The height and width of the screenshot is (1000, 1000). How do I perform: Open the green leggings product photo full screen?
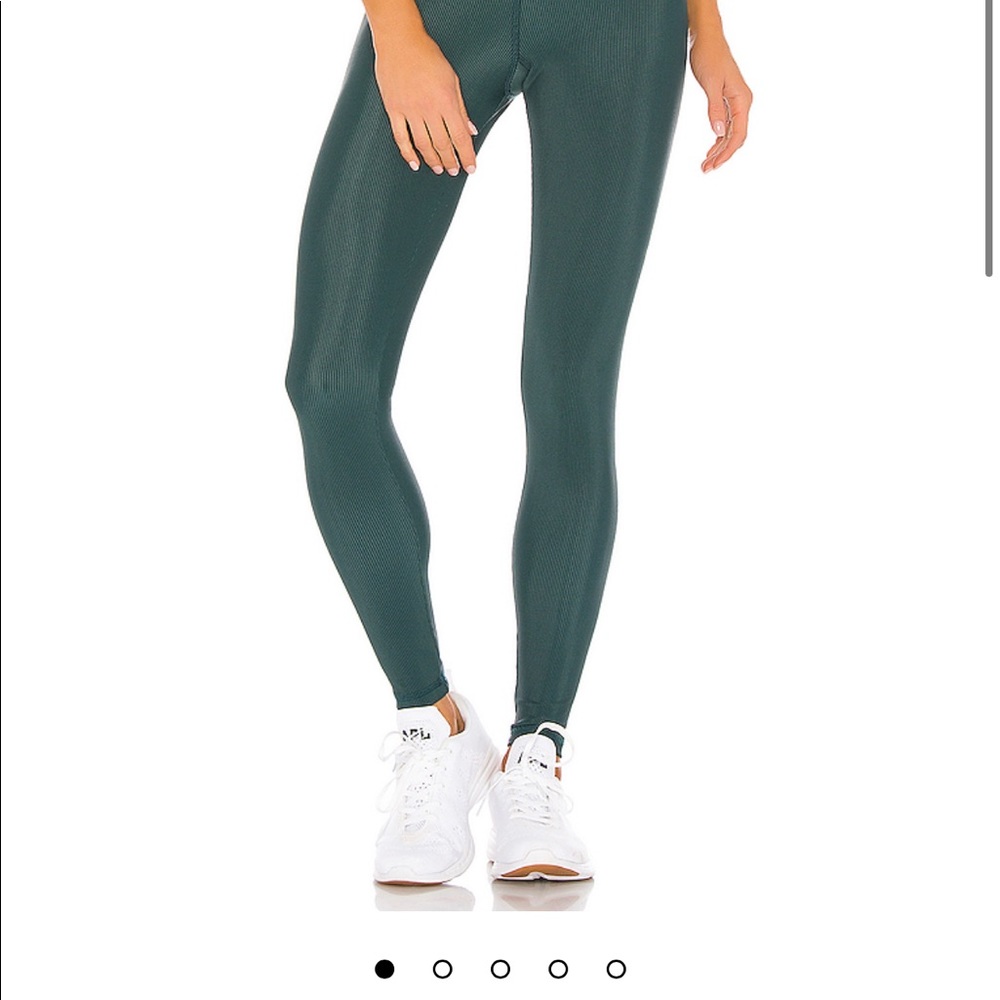(x=500, y=450)
